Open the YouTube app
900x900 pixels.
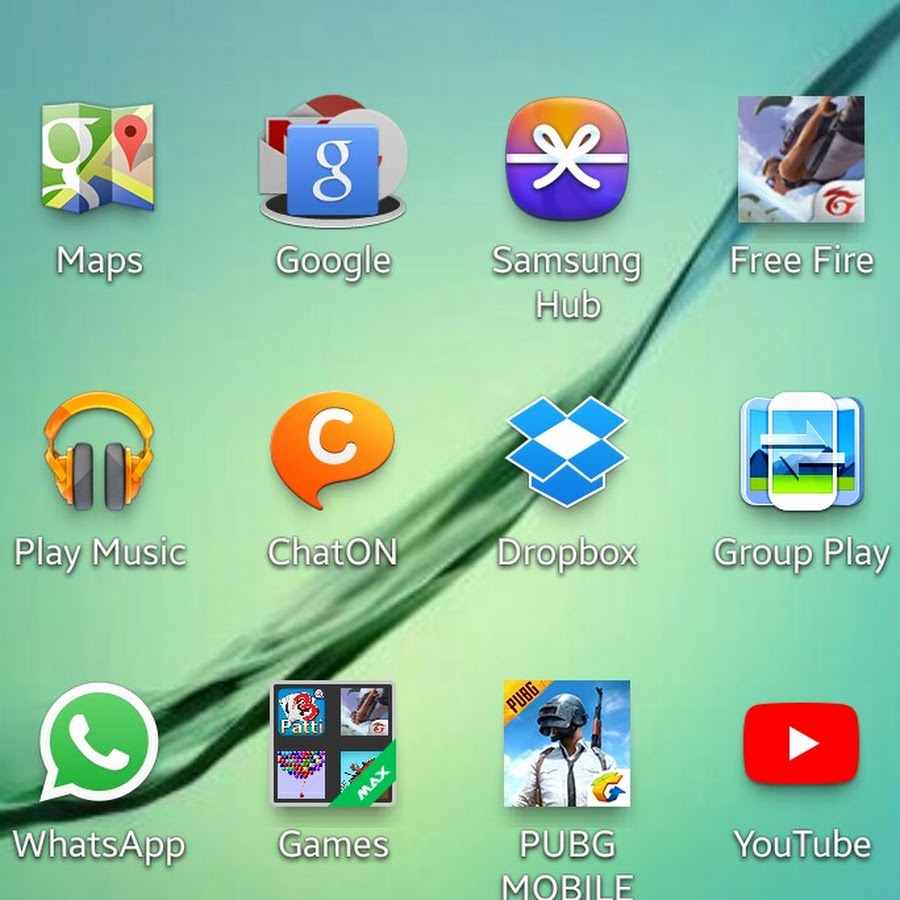click(801, 743)
